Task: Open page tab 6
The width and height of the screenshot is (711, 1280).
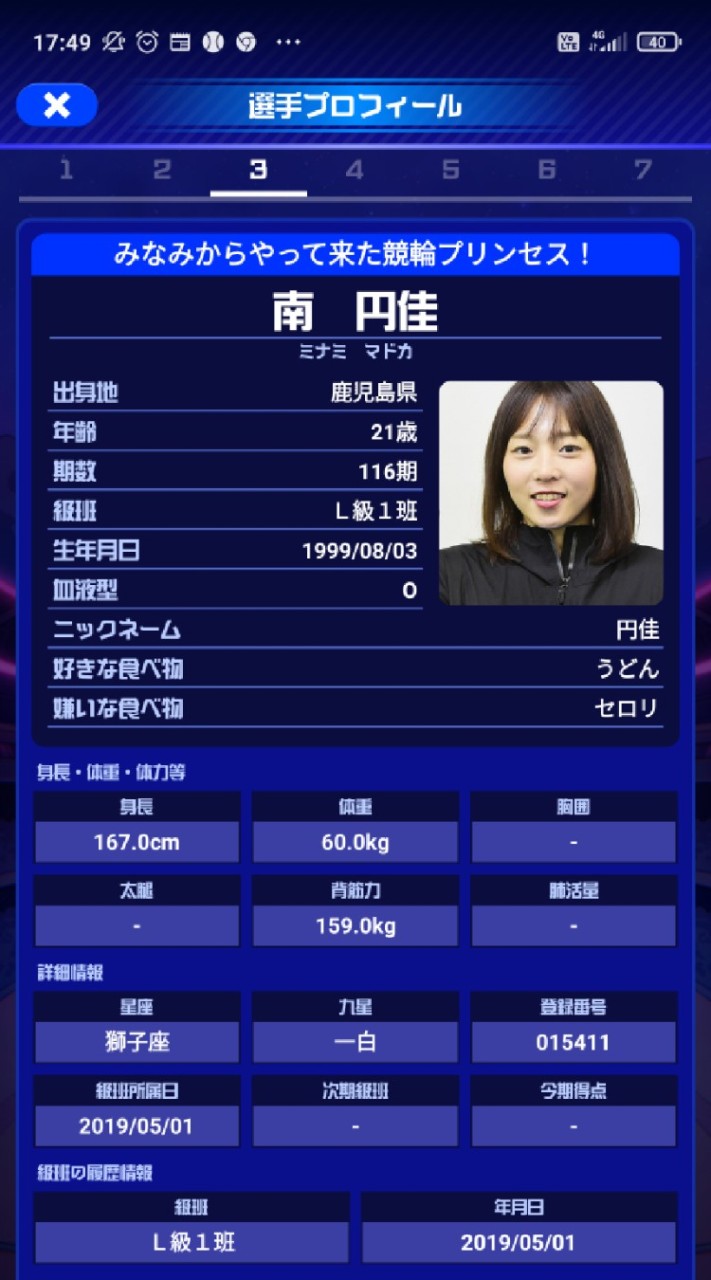Action: coord(547,171)
